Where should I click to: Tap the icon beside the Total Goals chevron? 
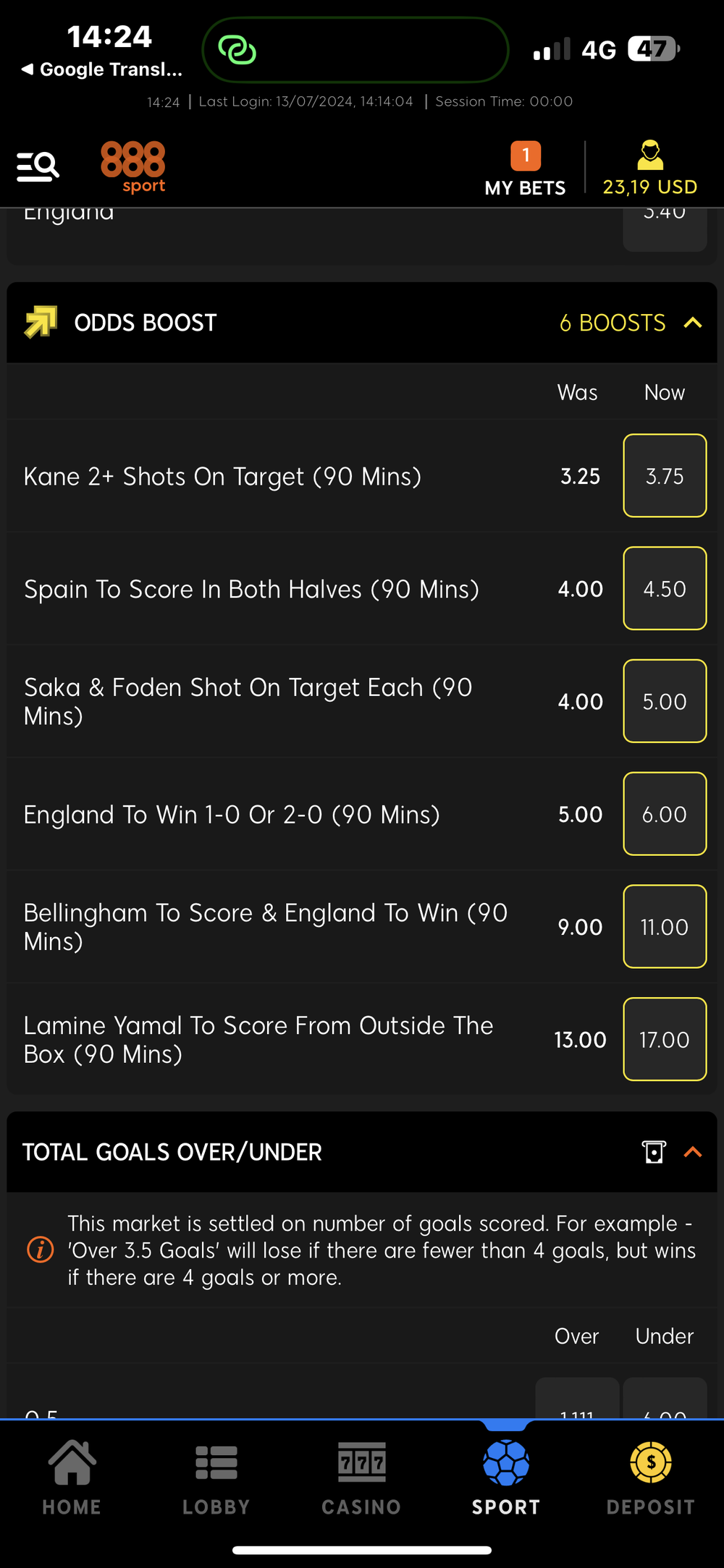[654, 1152]
